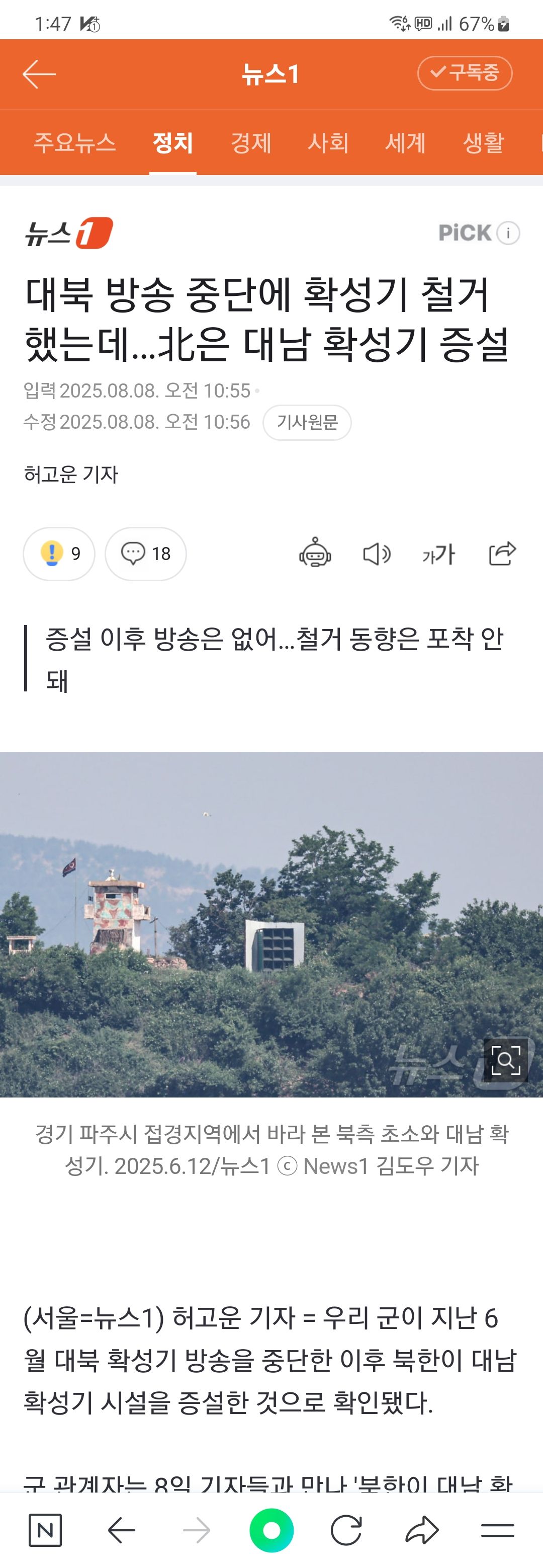The image size is (543, 1568).
Task: Tap the green circle button in bottom bar
Action: [x=271, y=1530]
